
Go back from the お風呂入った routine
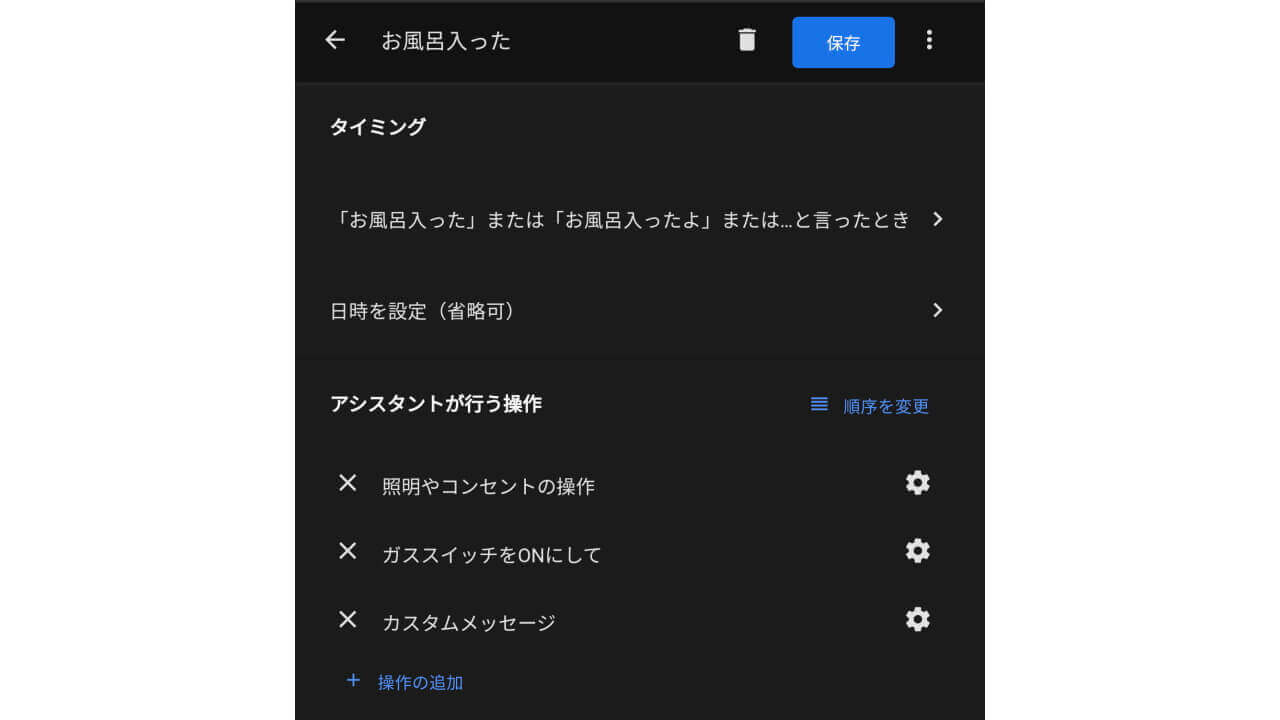pyautogui.click(x=335, y=41)
